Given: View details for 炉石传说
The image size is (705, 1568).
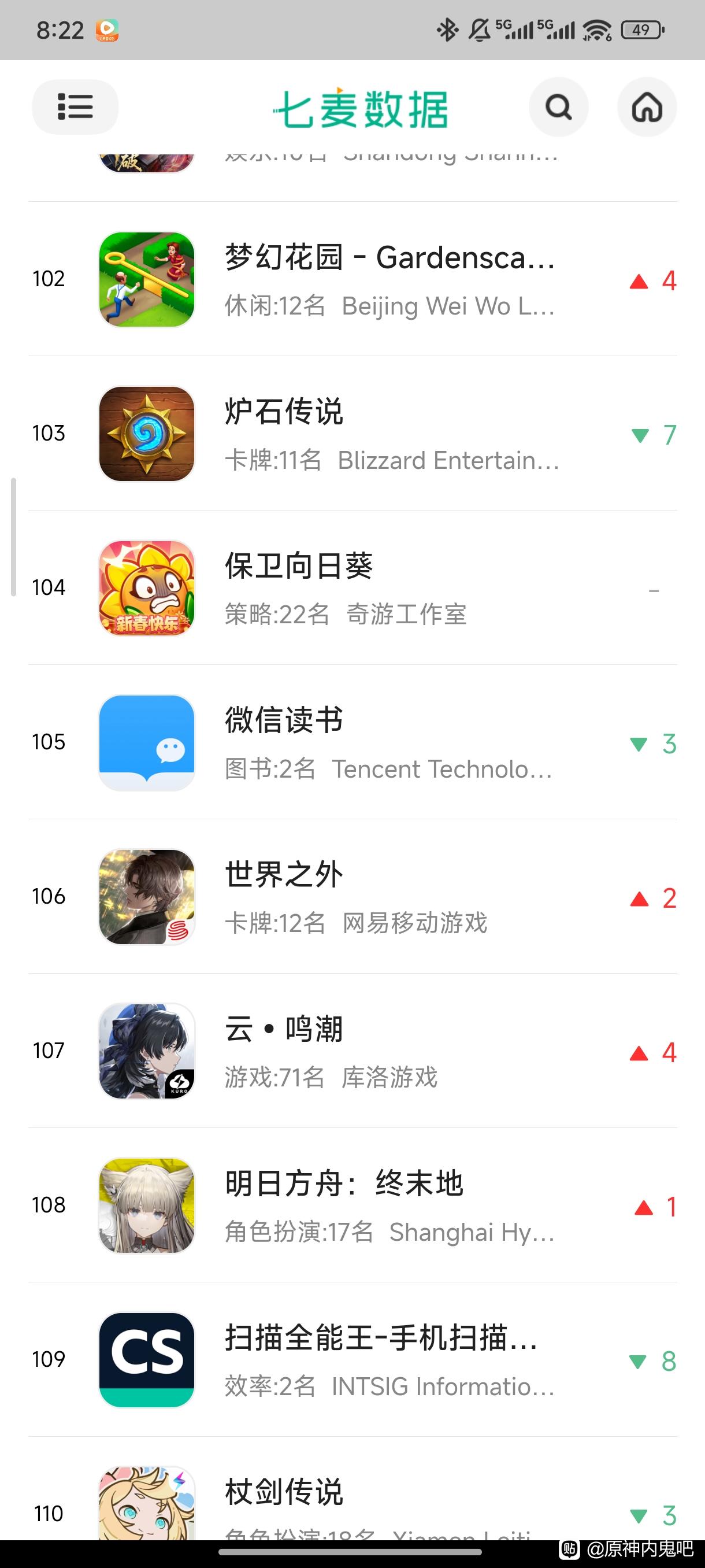Looking at the screenshot, I should [389, 434].
